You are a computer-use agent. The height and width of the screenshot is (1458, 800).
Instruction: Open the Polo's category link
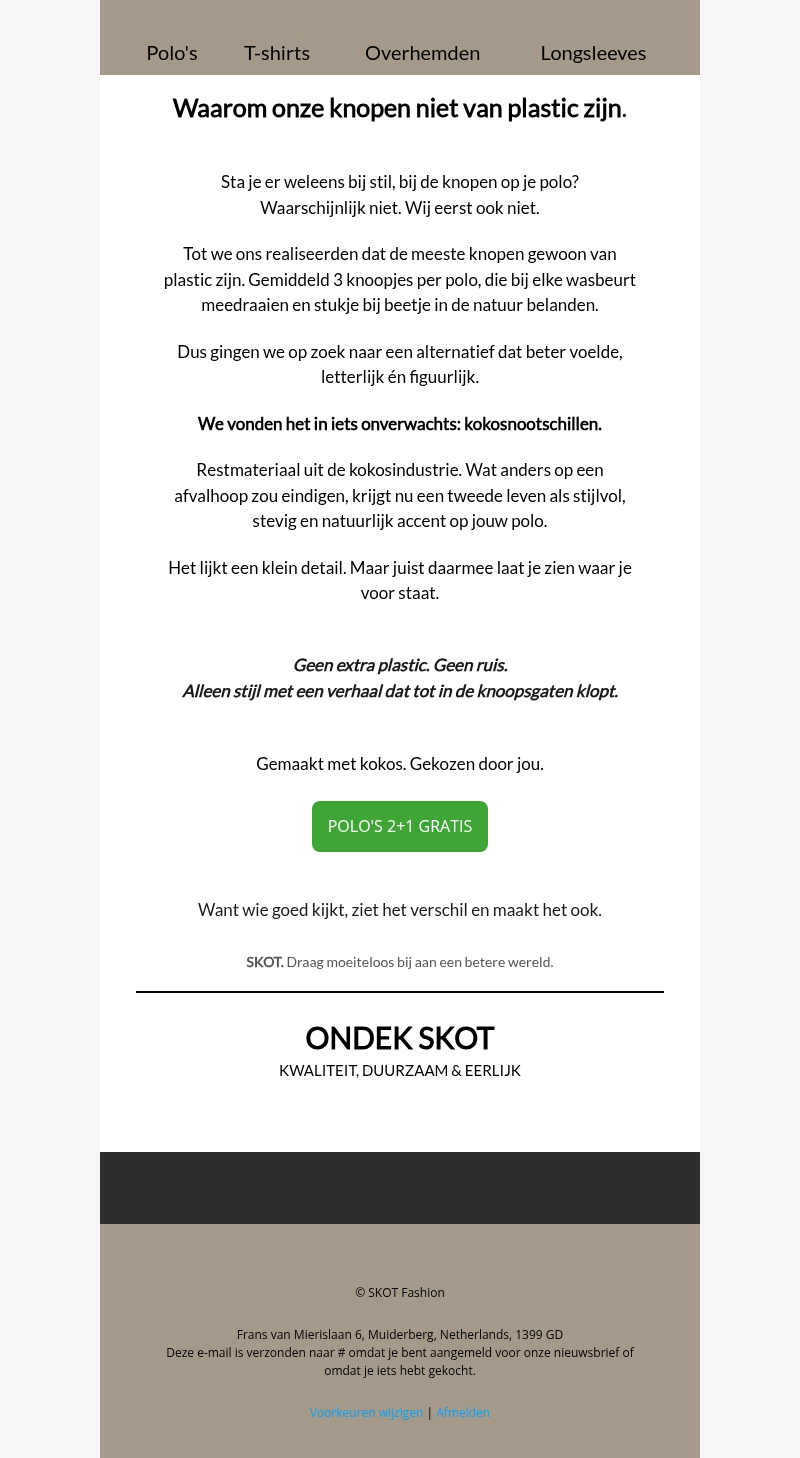(x=172, y=53)
